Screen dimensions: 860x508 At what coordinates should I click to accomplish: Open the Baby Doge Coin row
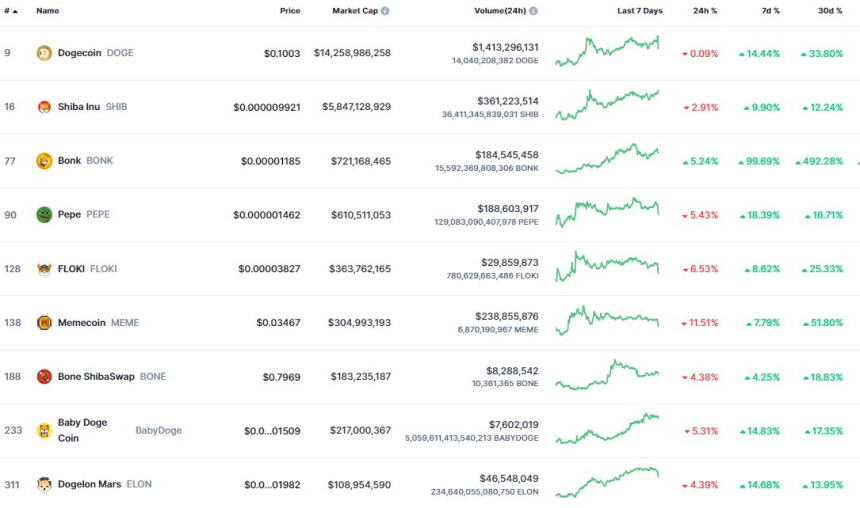82,430
